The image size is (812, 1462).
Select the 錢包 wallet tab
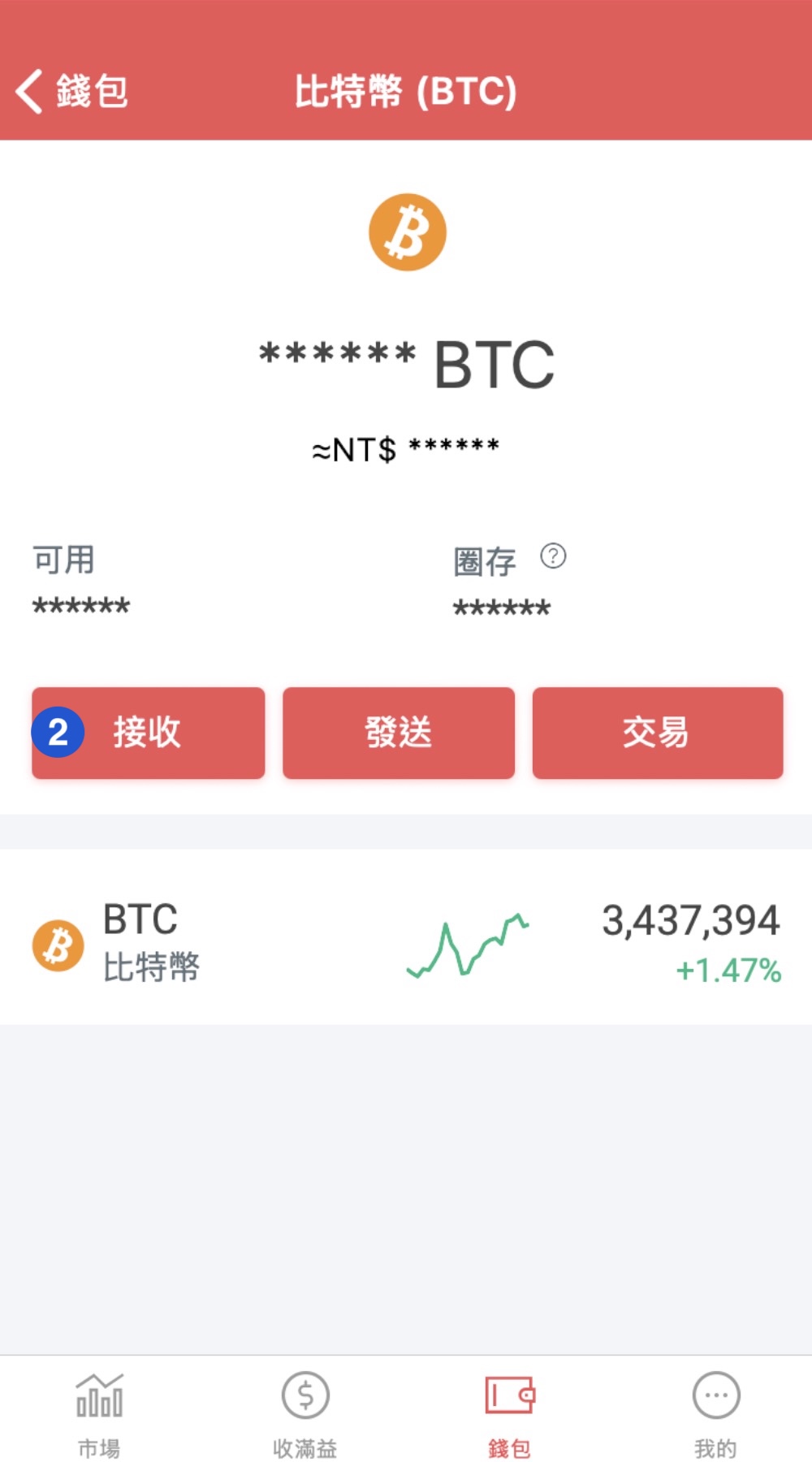[510, 1415]
